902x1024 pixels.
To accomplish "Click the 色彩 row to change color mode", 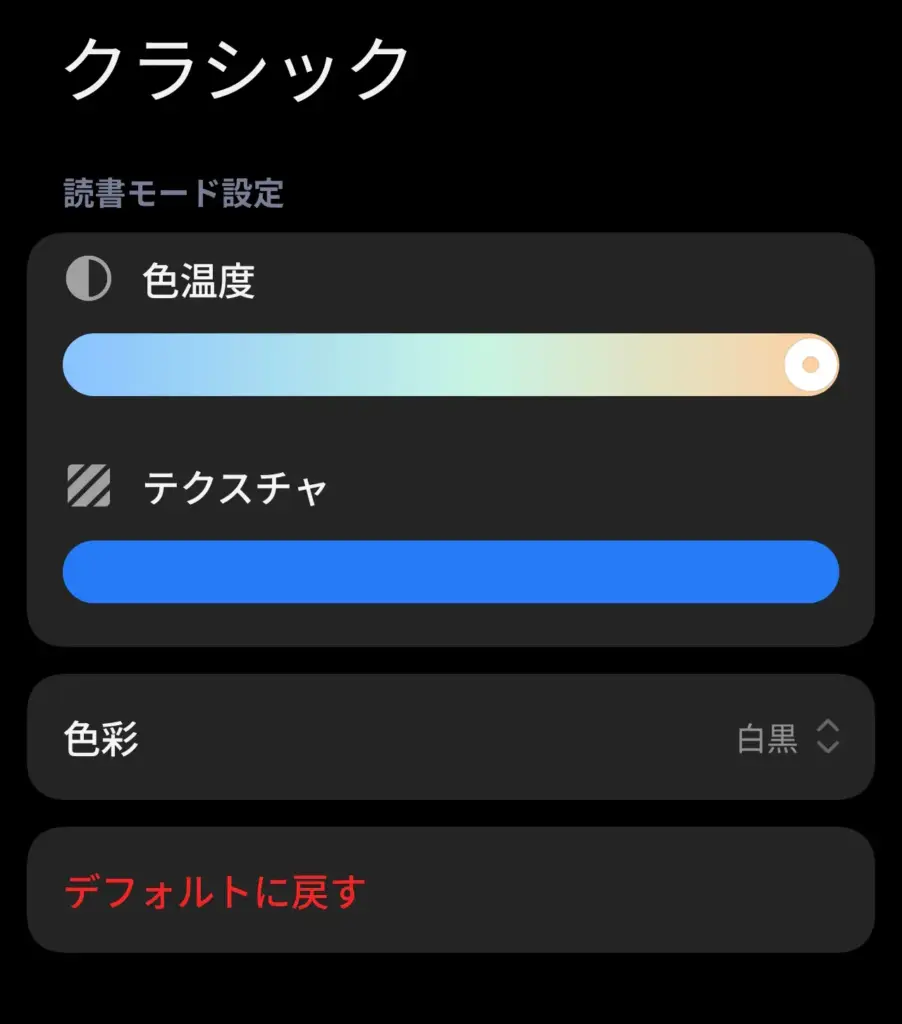I will tap(450, 736).
